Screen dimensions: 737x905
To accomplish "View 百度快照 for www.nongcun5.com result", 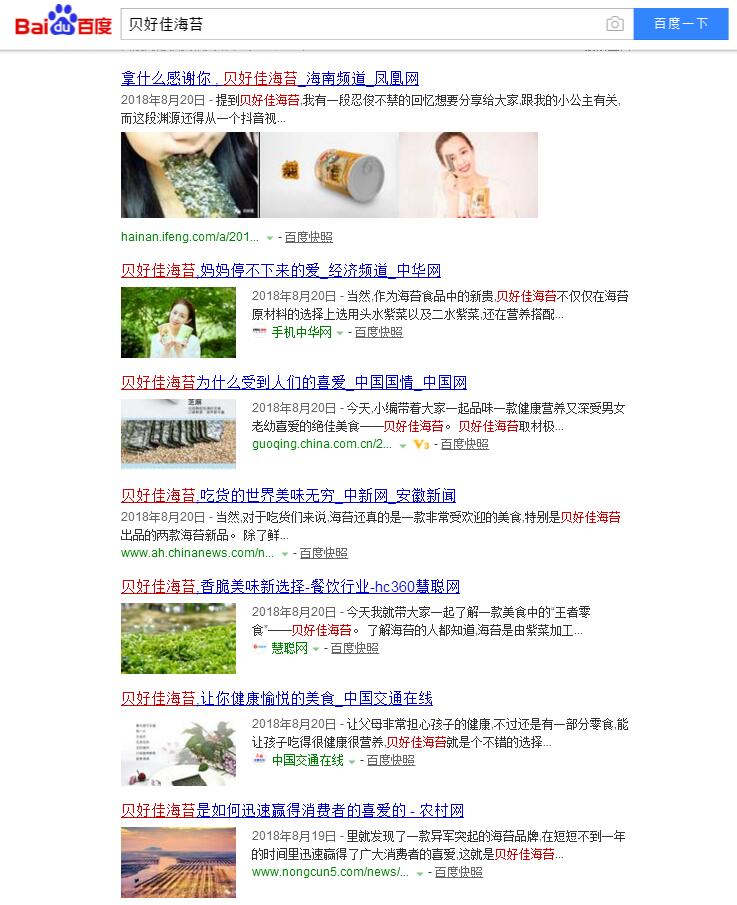I will 458,872.
